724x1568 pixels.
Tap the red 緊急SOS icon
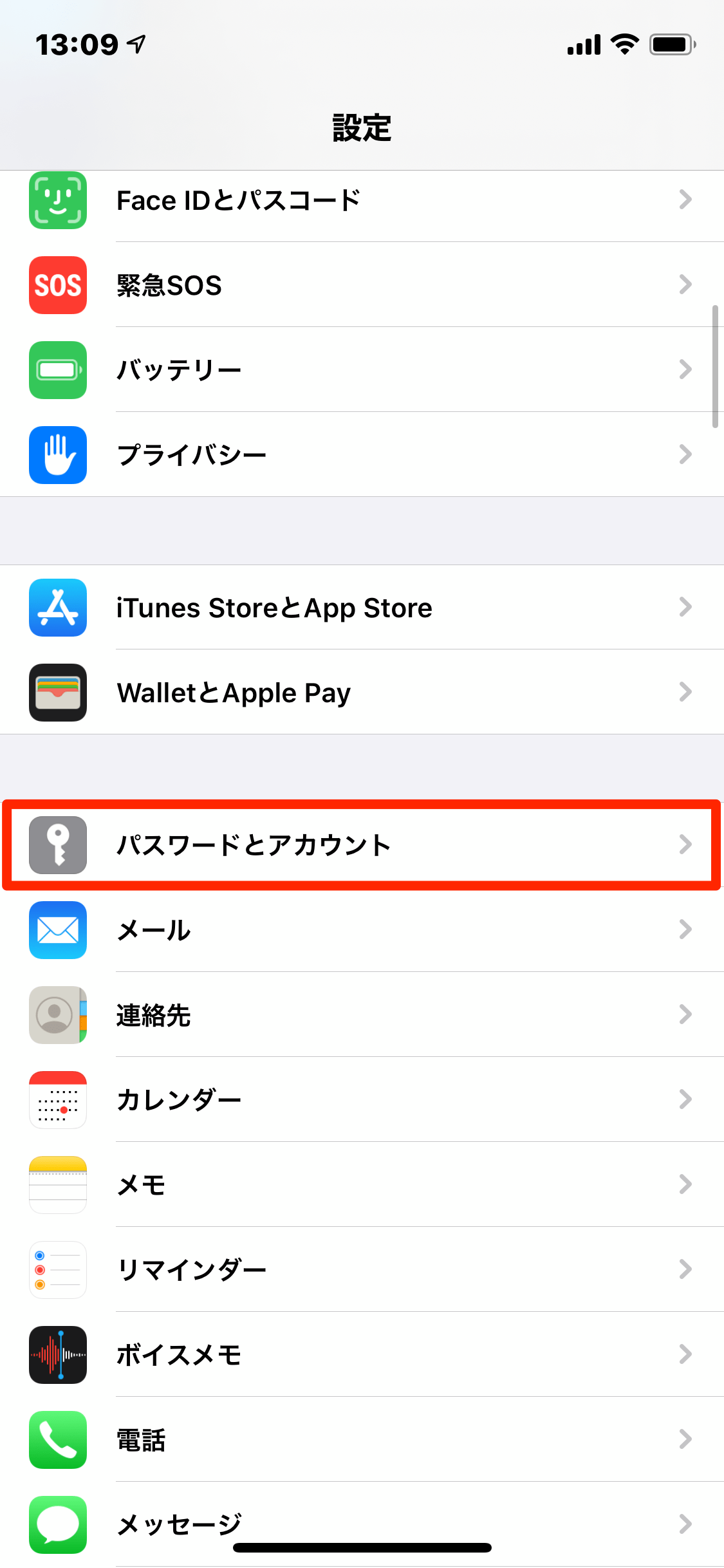click(57, 285)
